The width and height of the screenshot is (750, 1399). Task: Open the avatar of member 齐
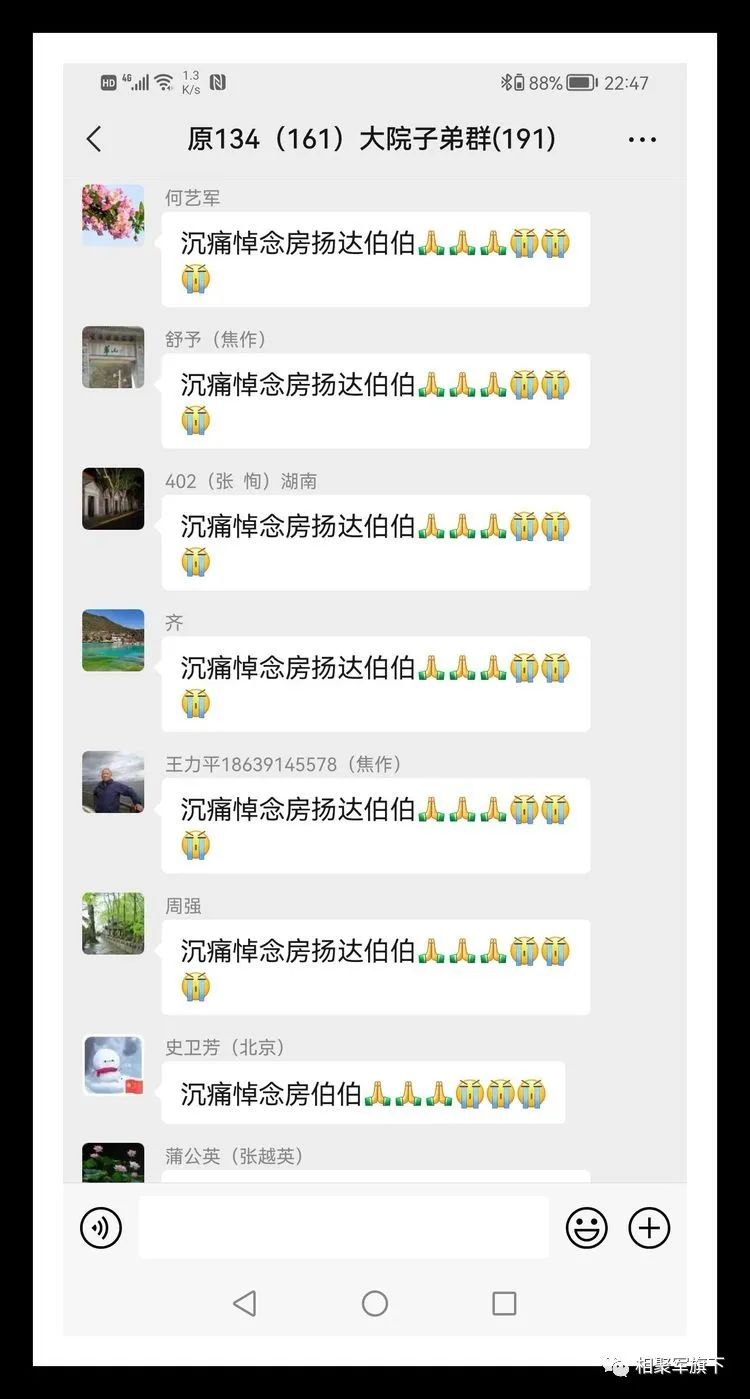(x=113, y=640)
